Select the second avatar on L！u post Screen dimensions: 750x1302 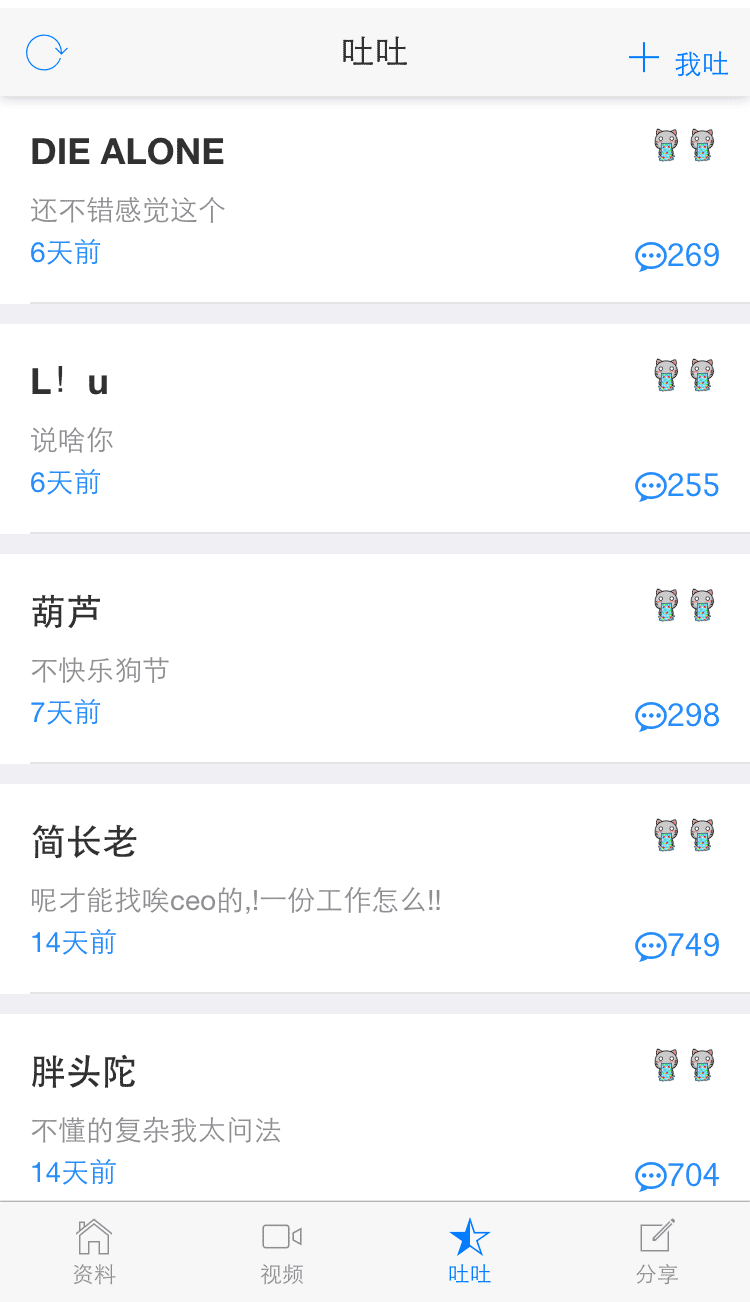pyautogui.click(x=700, y=376)
